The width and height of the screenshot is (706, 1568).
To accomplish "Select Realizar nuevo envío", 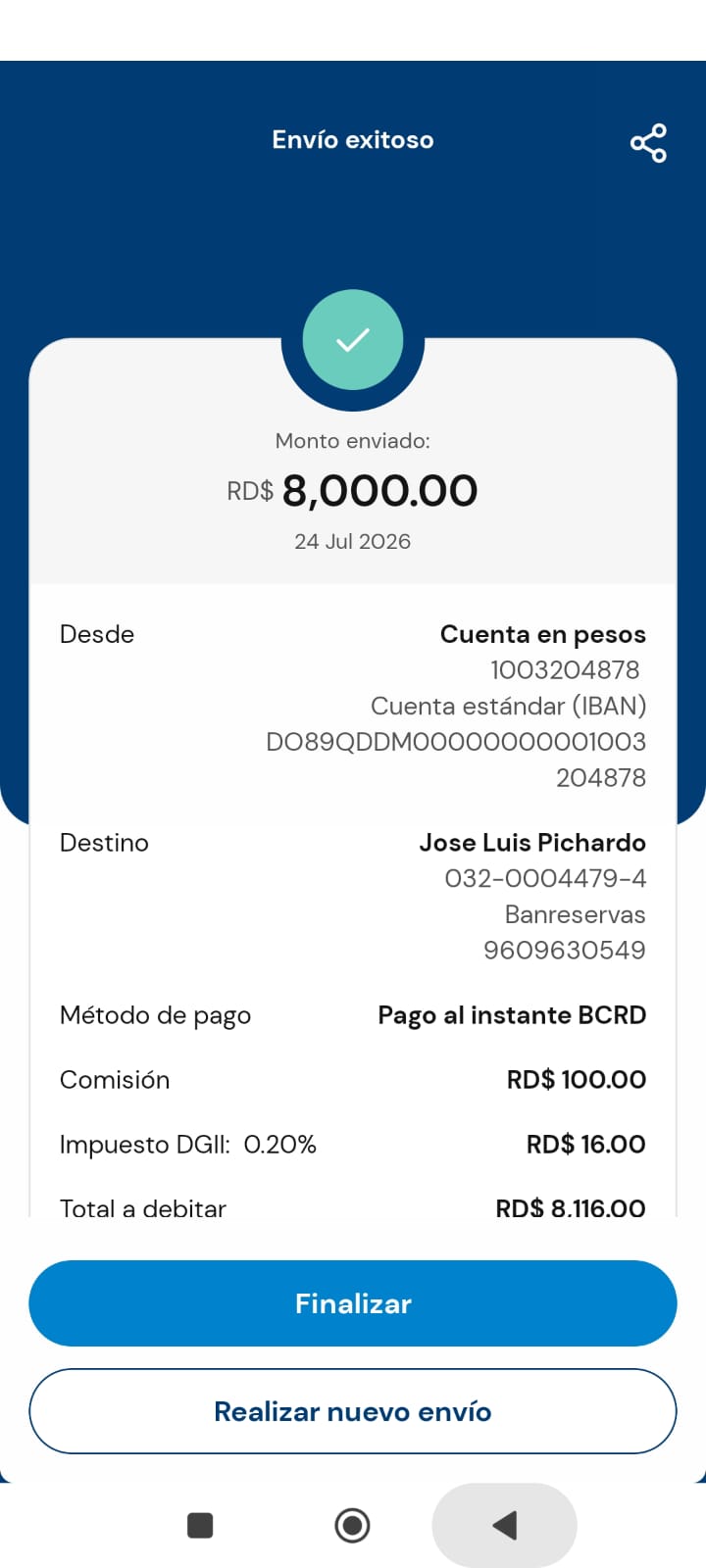I will pos(353,1411).
